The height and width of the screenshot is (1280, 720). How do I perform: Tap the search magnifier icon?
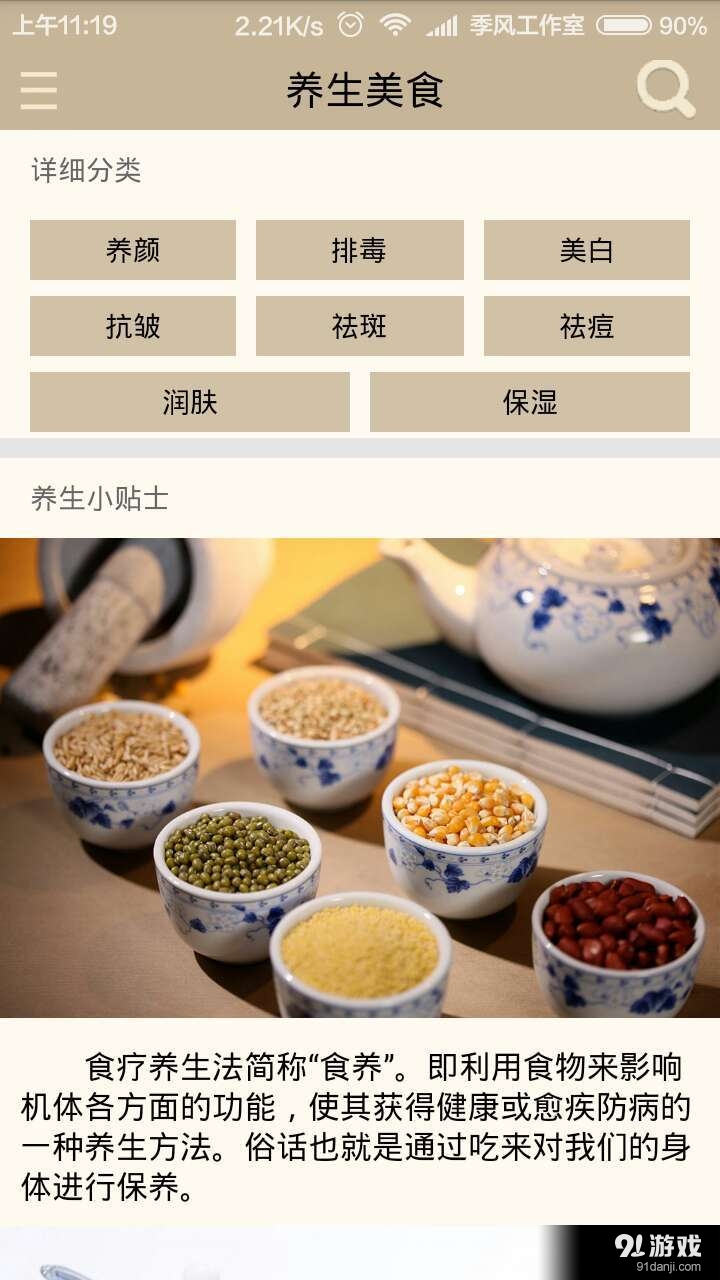(x=664, y=88)
